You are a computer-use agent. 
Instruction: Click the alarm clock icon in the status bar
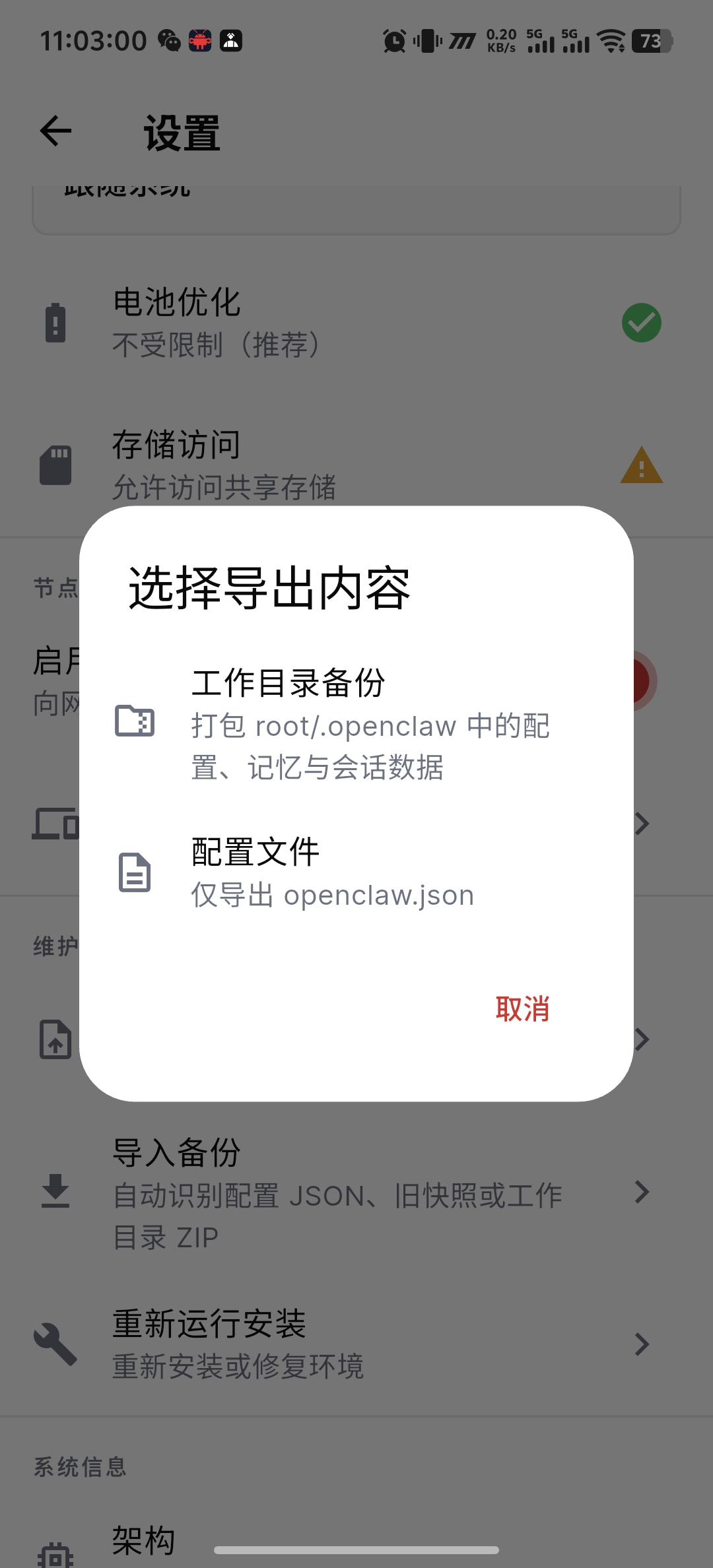tap(392, 42)
